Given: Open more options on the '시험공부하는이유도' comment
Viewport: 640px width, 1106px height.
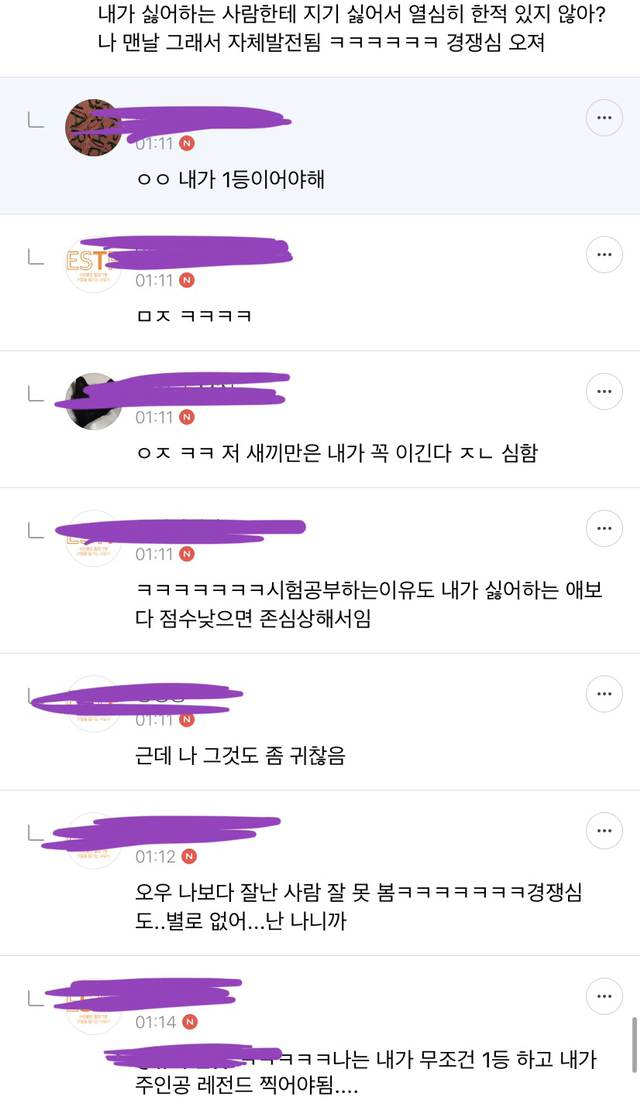Looking at the screenshot, I should pos(603,528).
